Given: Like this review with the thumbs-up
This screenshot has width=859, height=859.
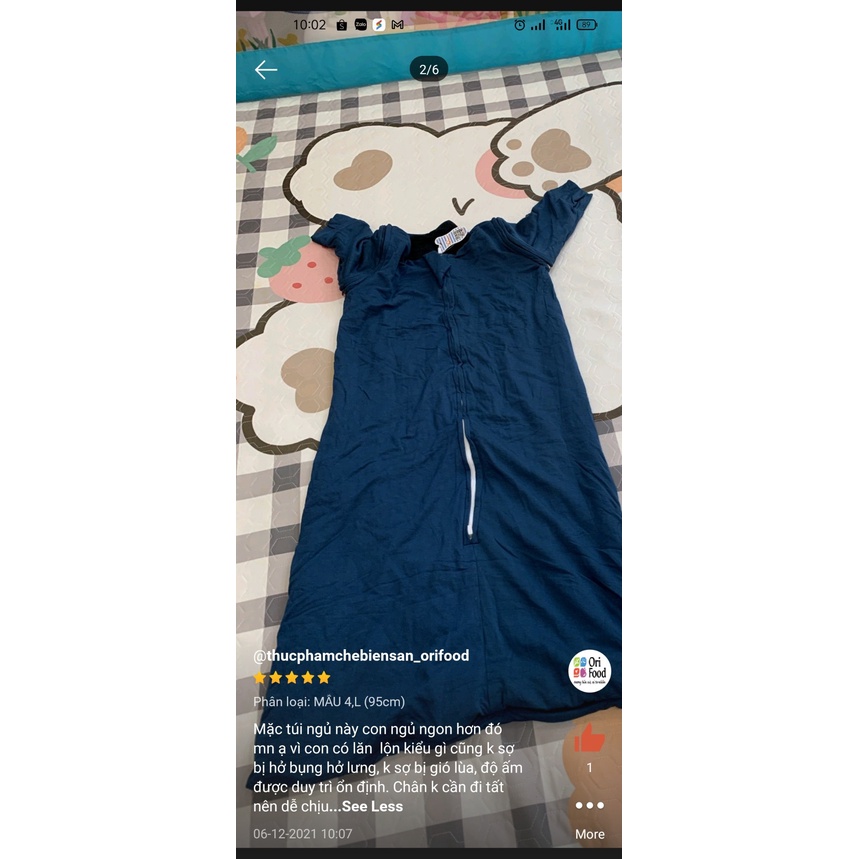Looking at the screenshot, I should [589, 739].
